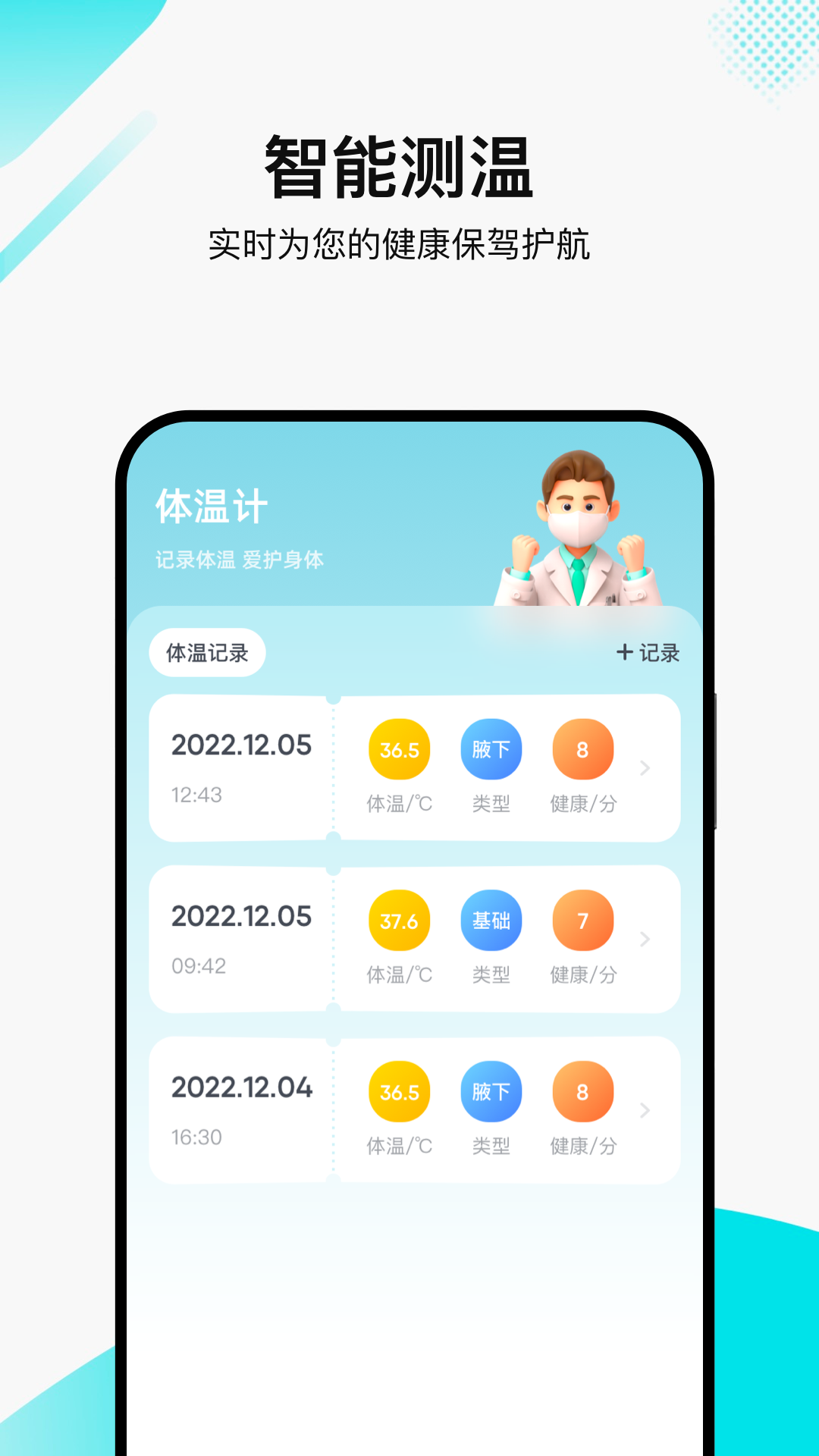Tap the orange health score 8 badge on first record
Screen dimensions: 819x1456
tap(582, 748)
